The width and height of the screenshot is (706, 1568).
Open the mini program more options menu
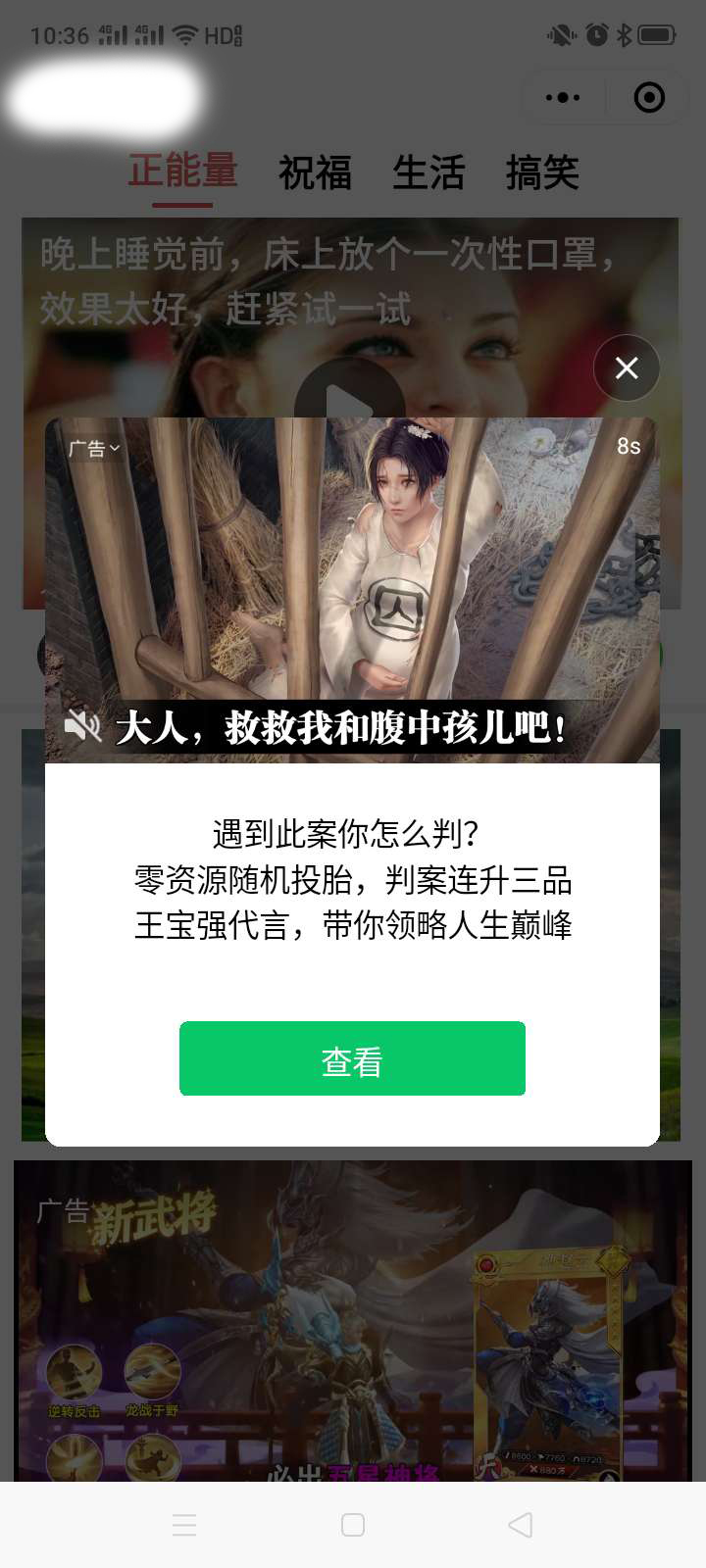[562, 97]
